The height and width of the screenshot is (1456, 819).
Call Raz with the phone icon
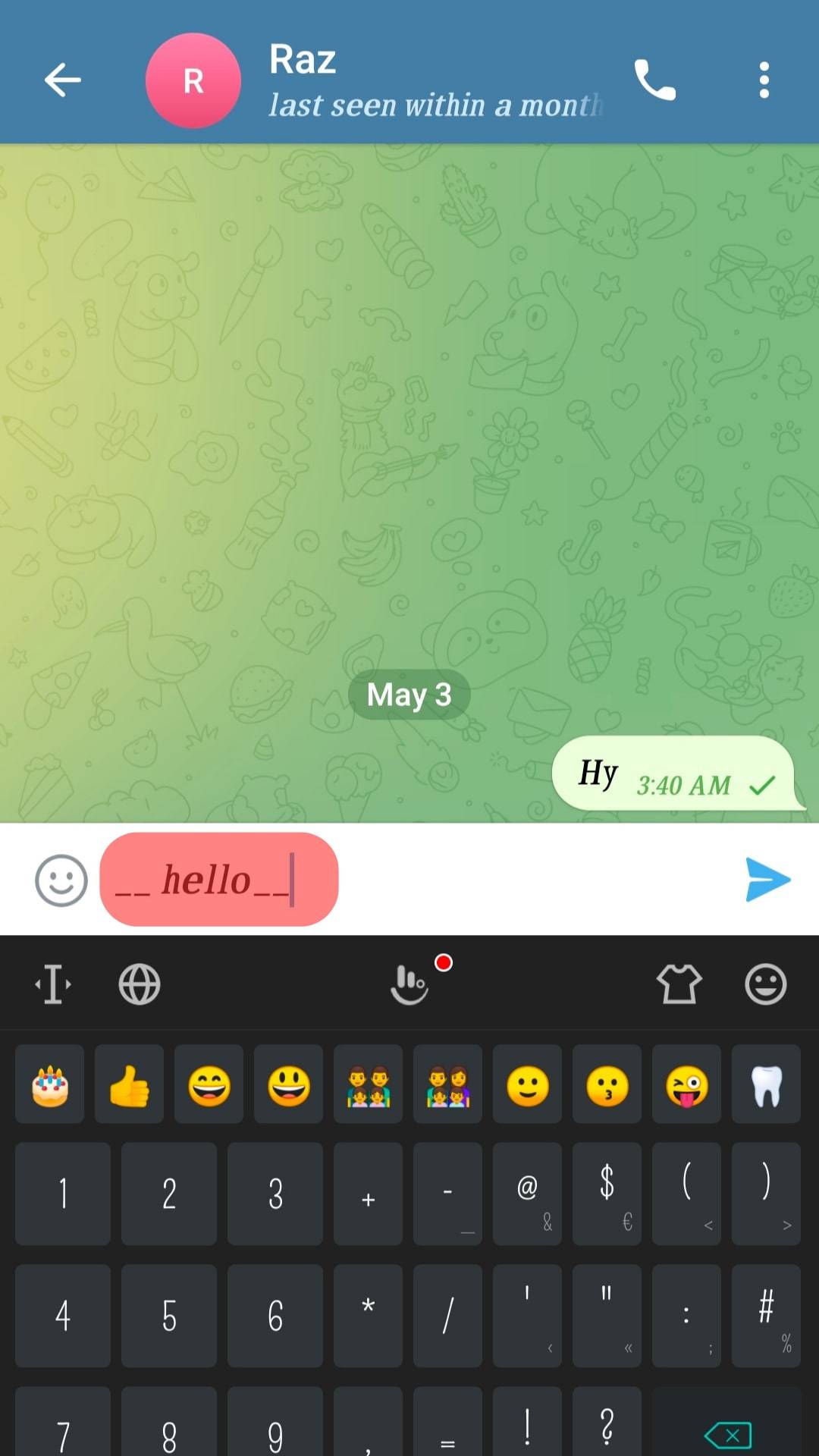pyautogui.click(x=654, y=80)
